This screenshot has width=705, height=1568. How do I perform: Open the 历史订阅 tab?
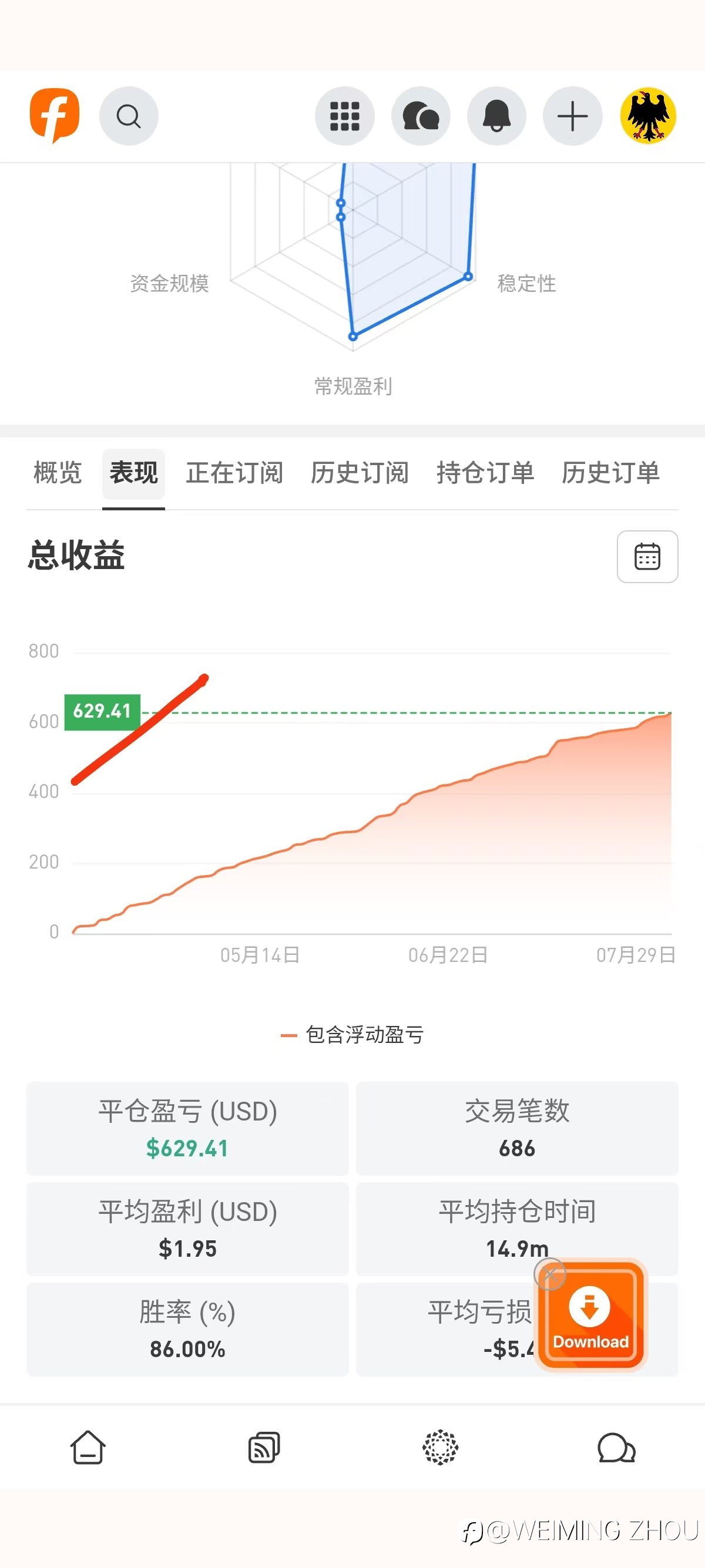[360, 473]
